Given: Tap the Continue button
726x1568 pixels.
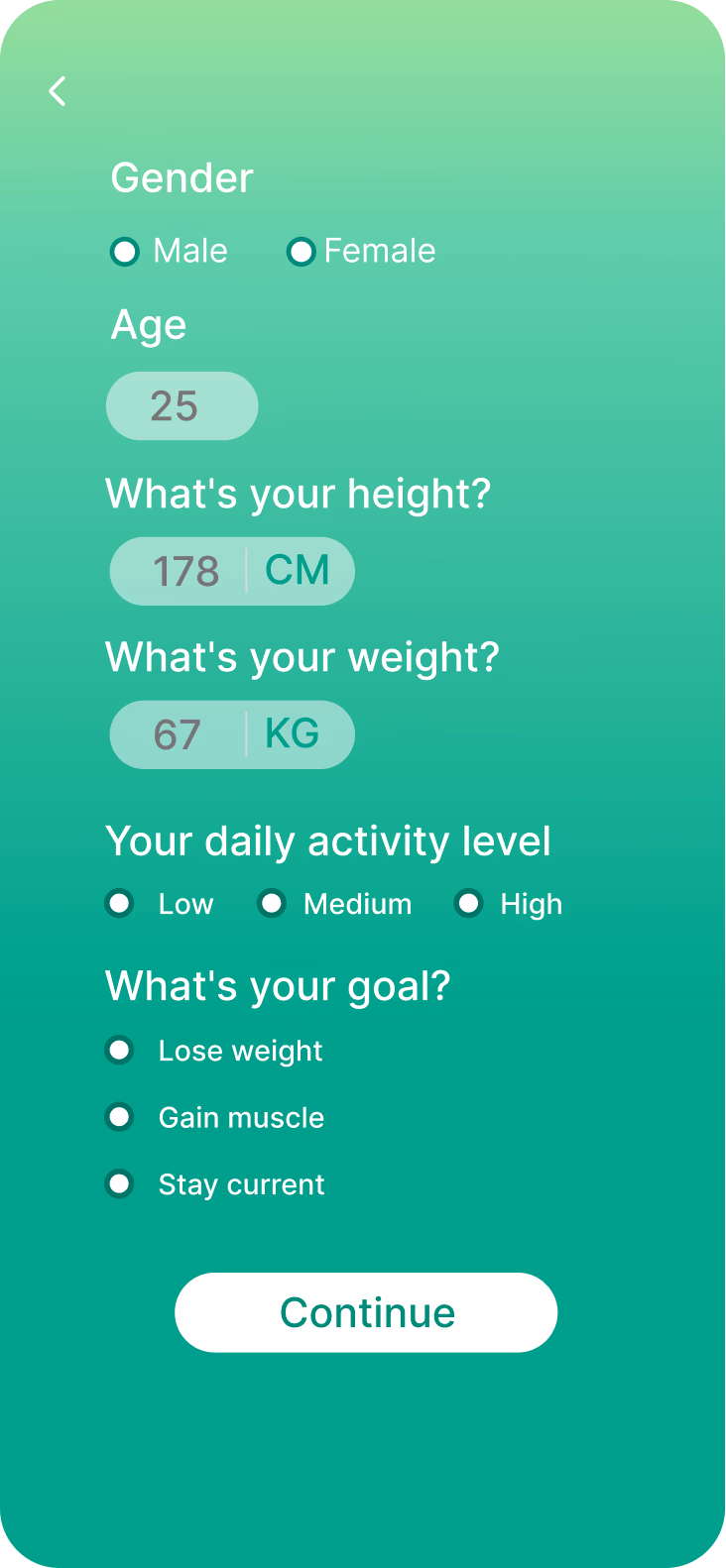Looking at the screenshot, I should click(366, 1312).
